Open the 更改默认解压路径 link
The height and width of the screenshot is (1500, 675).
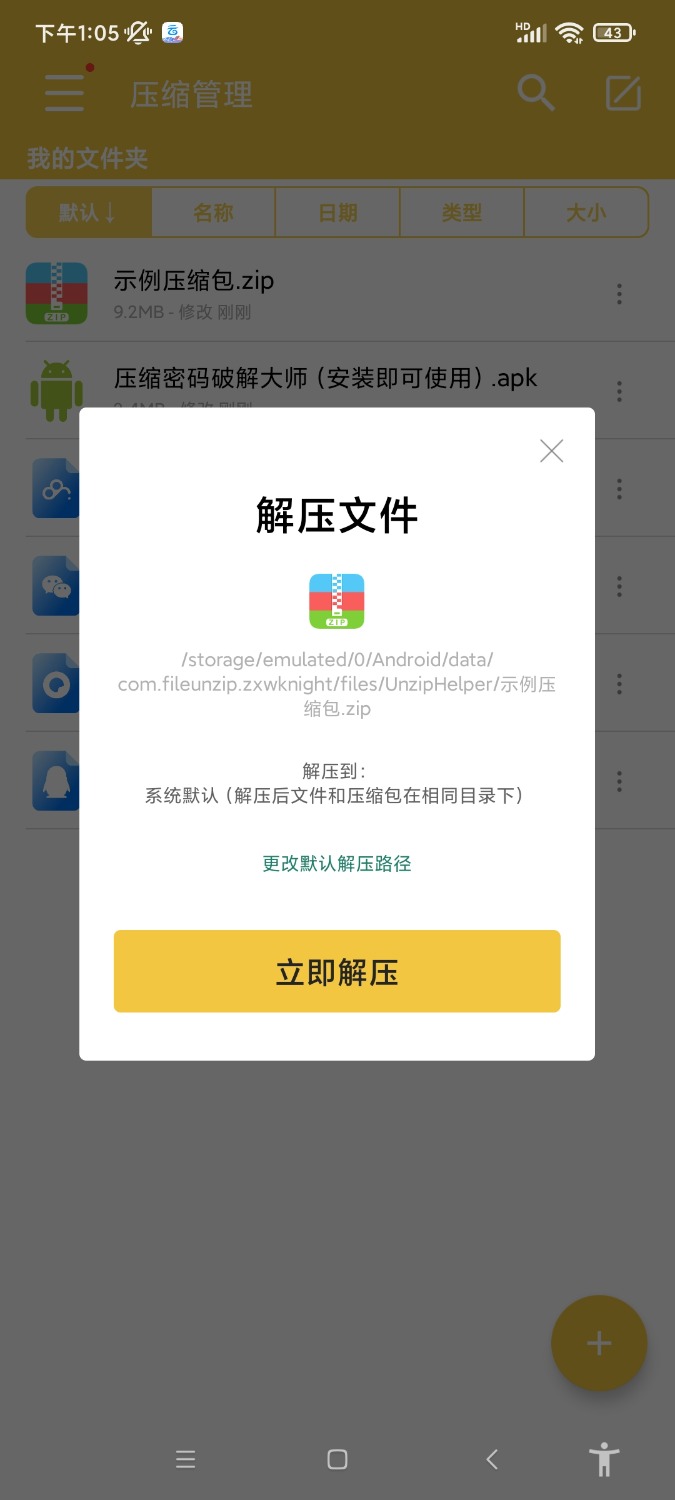(337, 863)
